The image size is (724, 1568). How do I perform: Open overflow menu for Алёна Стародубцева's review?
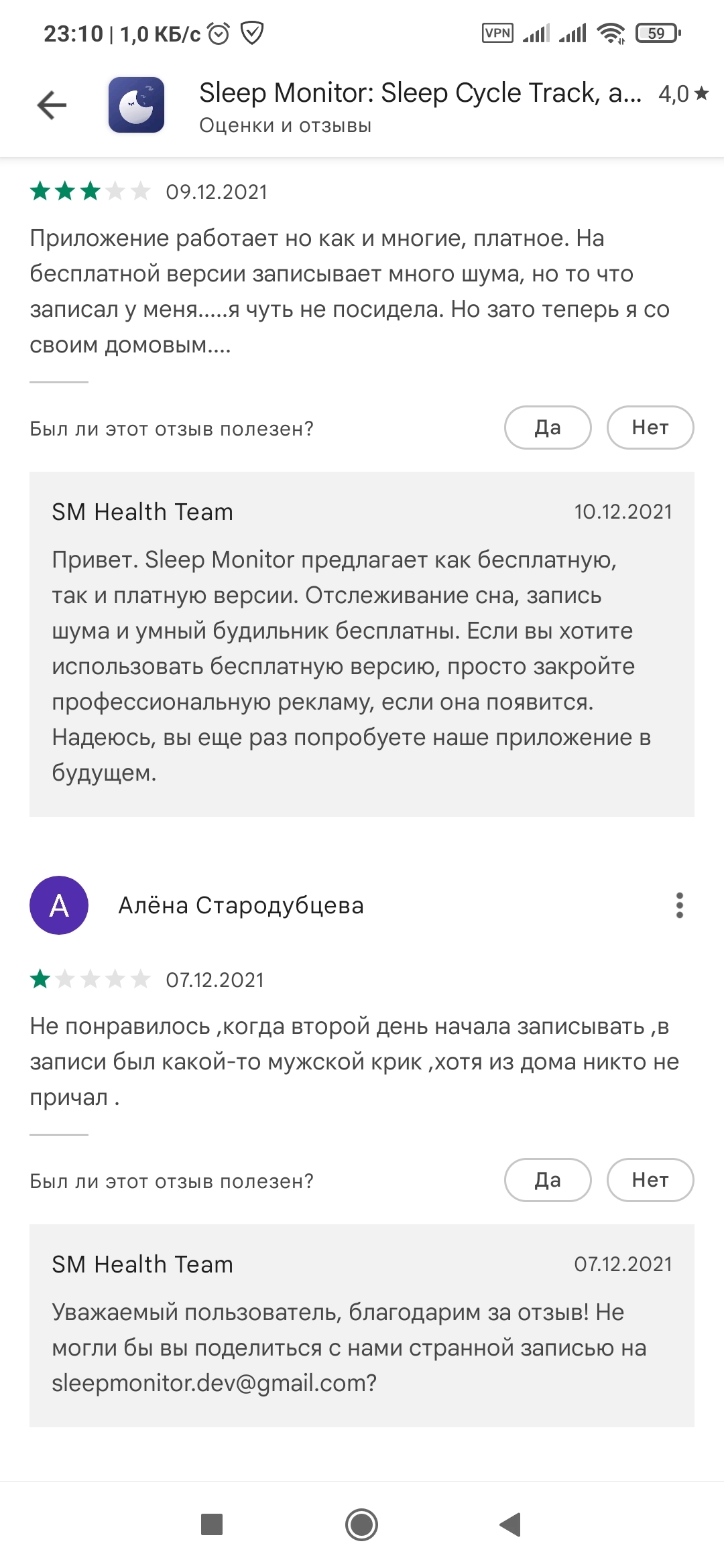pos(679,905)
